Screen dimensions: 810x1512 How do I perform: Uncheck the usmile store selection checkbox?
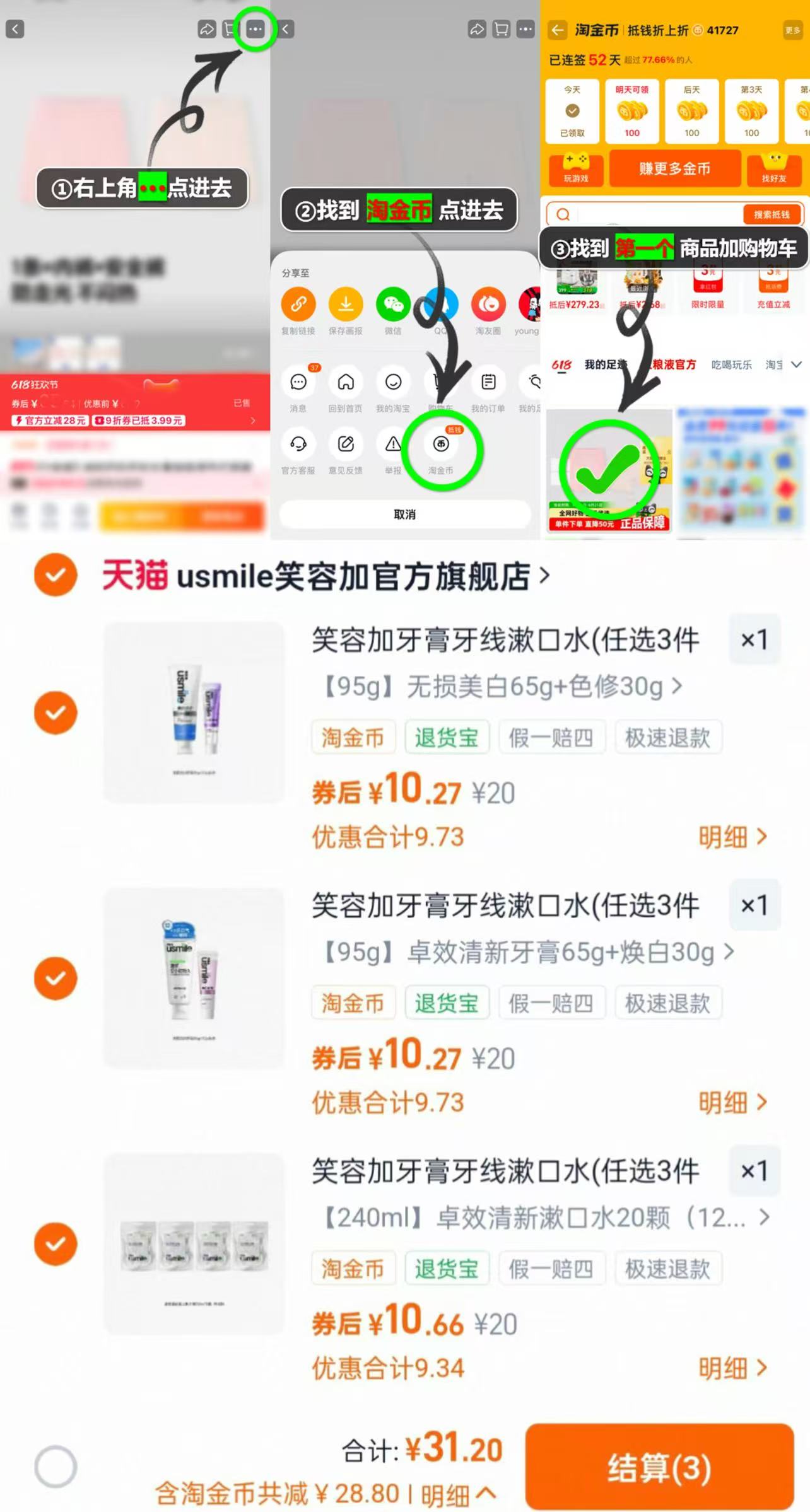56,574
